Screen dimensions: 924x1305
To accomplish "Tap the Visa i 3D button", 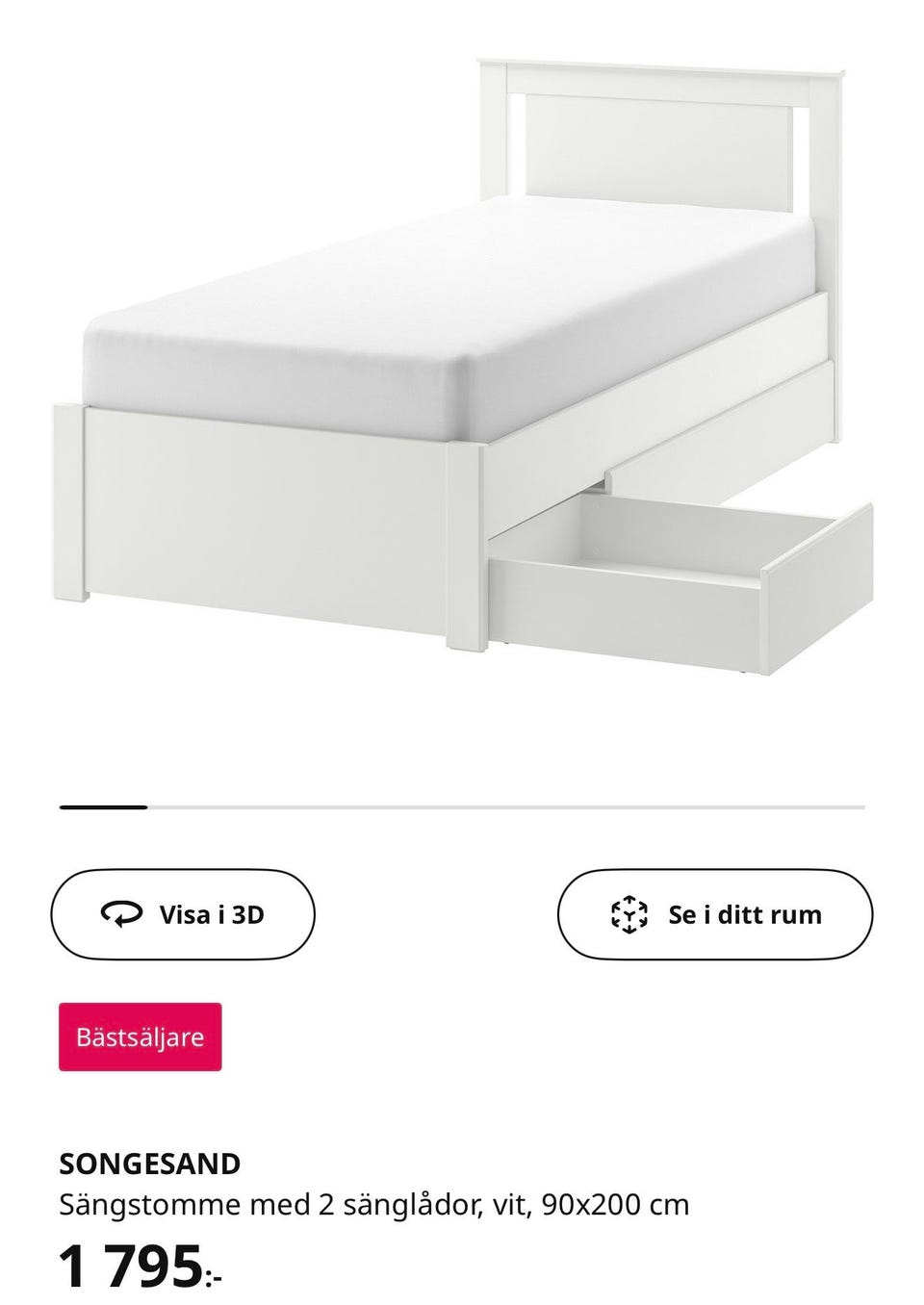I will coord(183,914).
